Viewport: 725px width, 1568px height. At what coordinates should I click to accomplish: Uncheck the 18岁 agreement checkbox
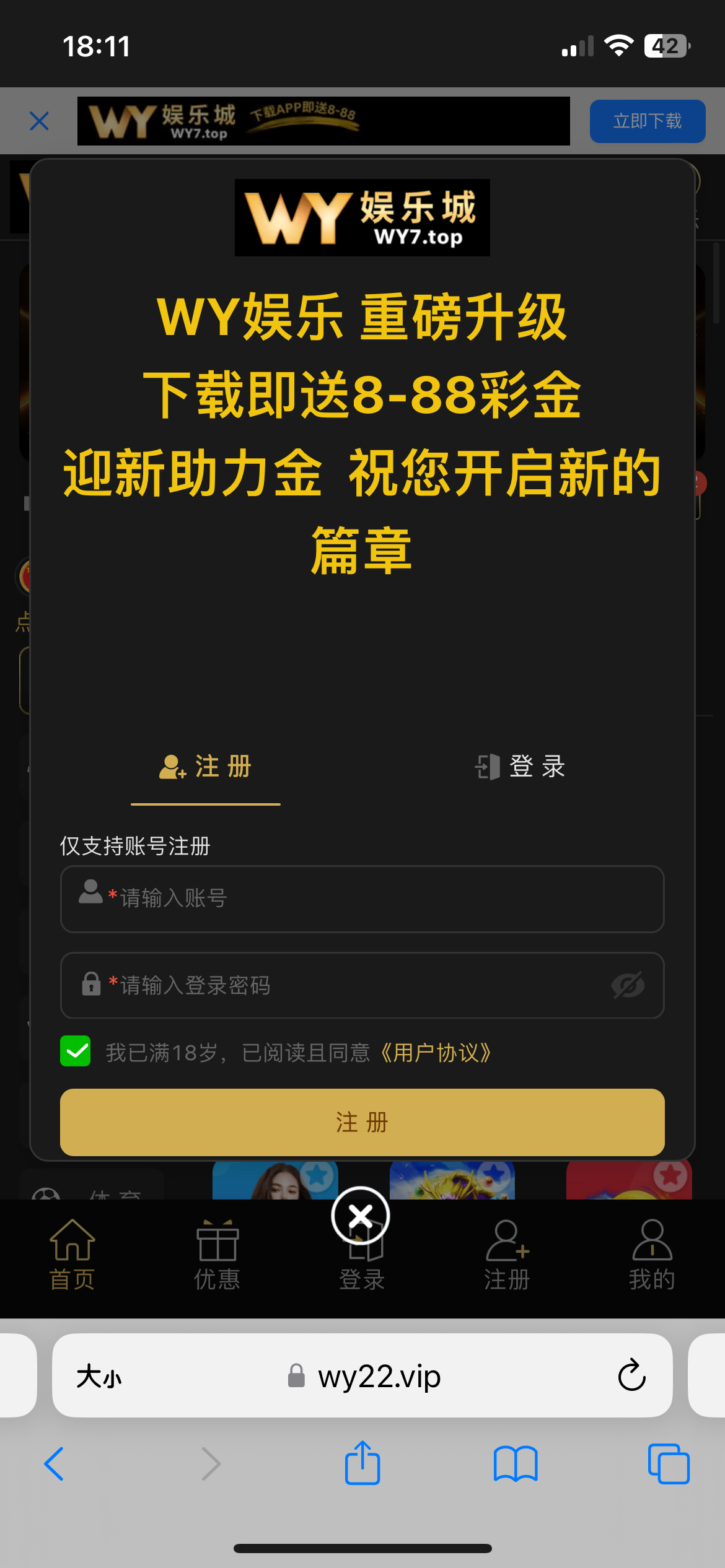coord(76,1052)
